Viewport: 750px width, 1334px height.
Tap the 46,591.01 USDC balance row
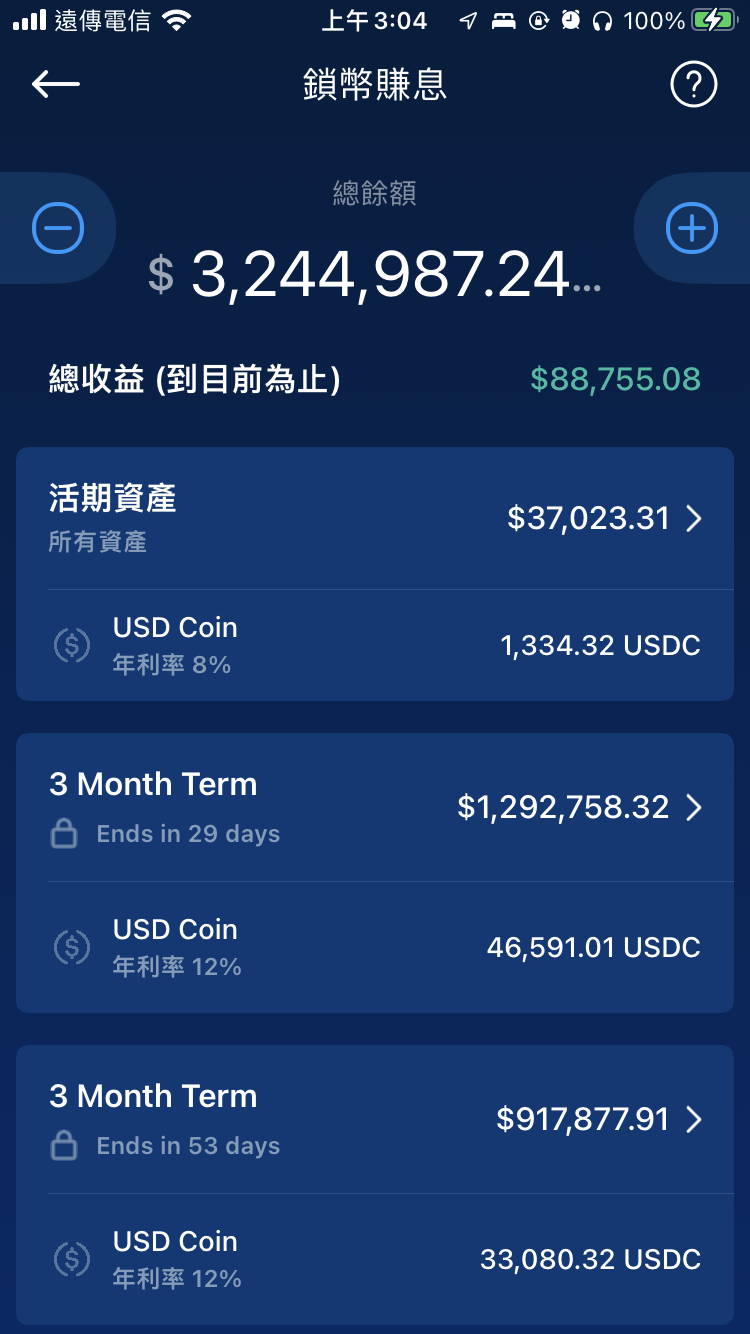coord(592,947)
